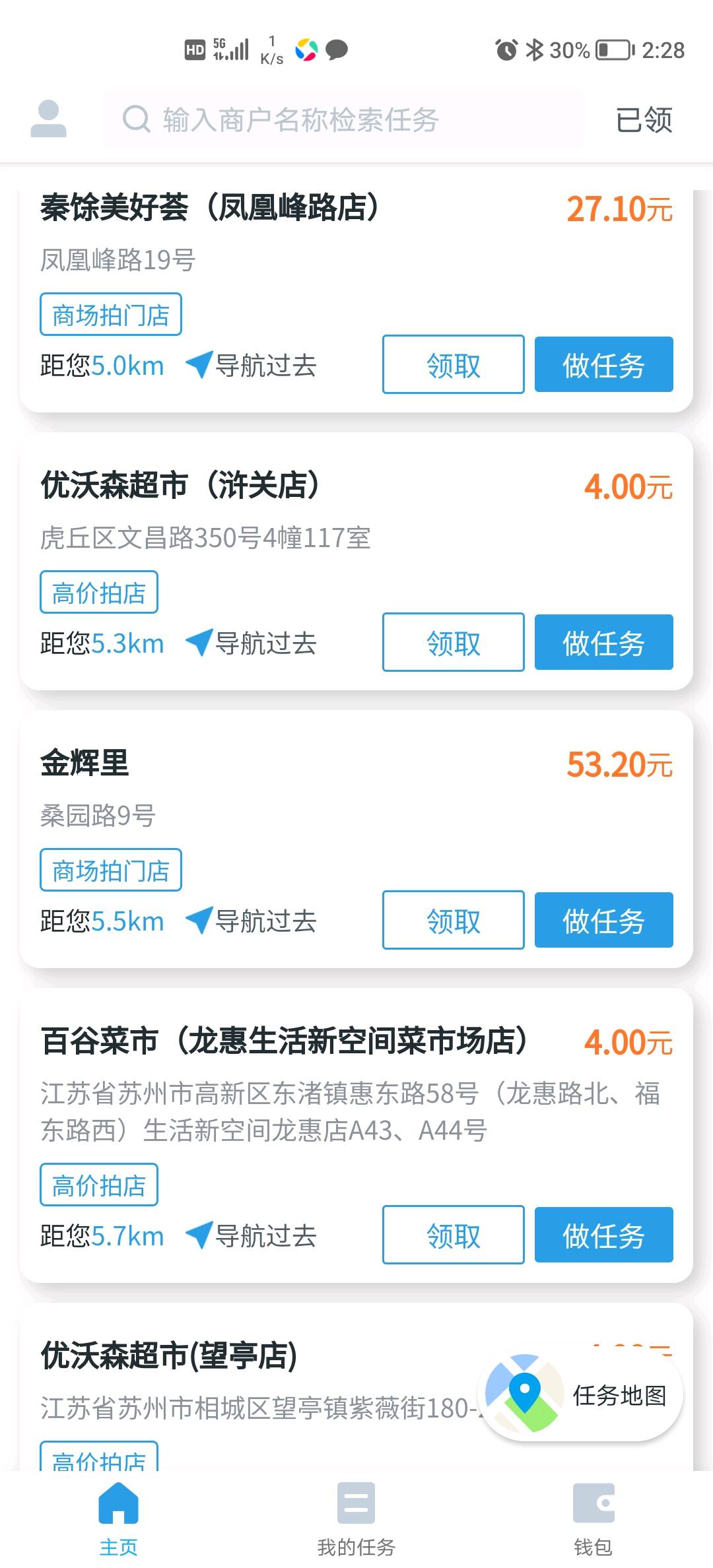Click 做任务 for 百谷菜市 task
The width and height of the screenshot is (713, 1568).
tap(603, 1235)
